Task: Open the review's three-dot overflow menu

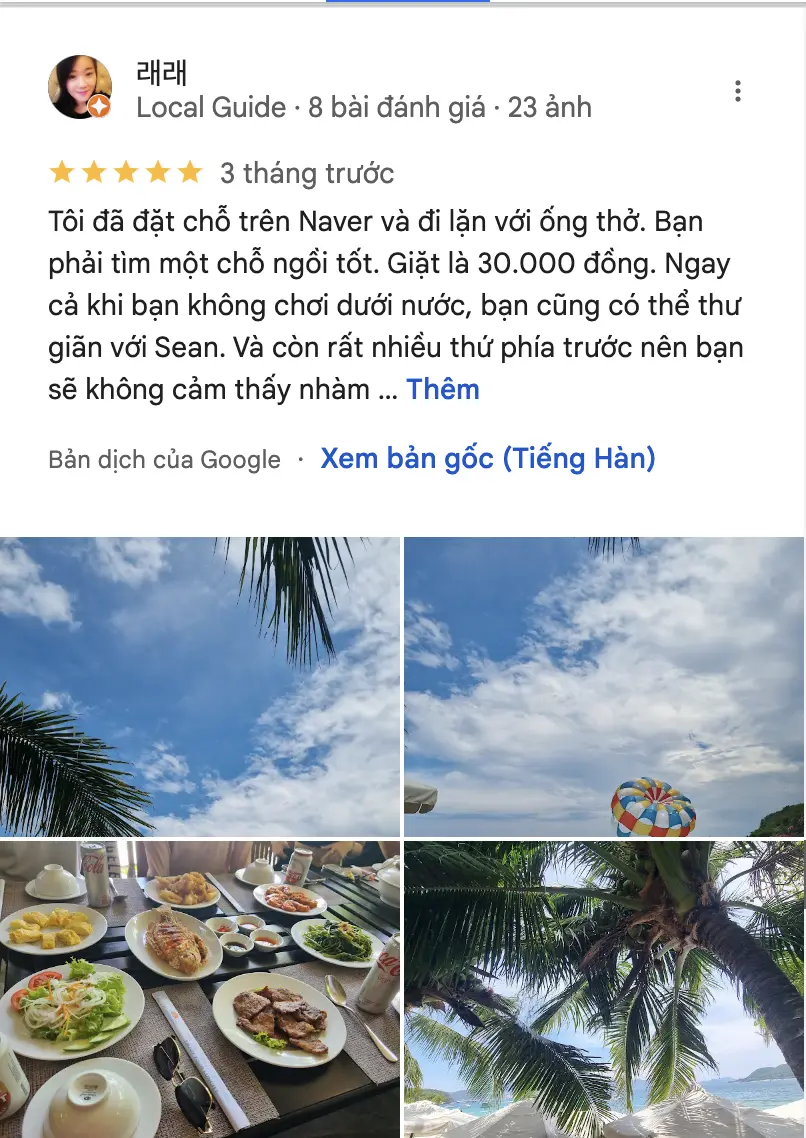Action: click(x=737, y=91)
